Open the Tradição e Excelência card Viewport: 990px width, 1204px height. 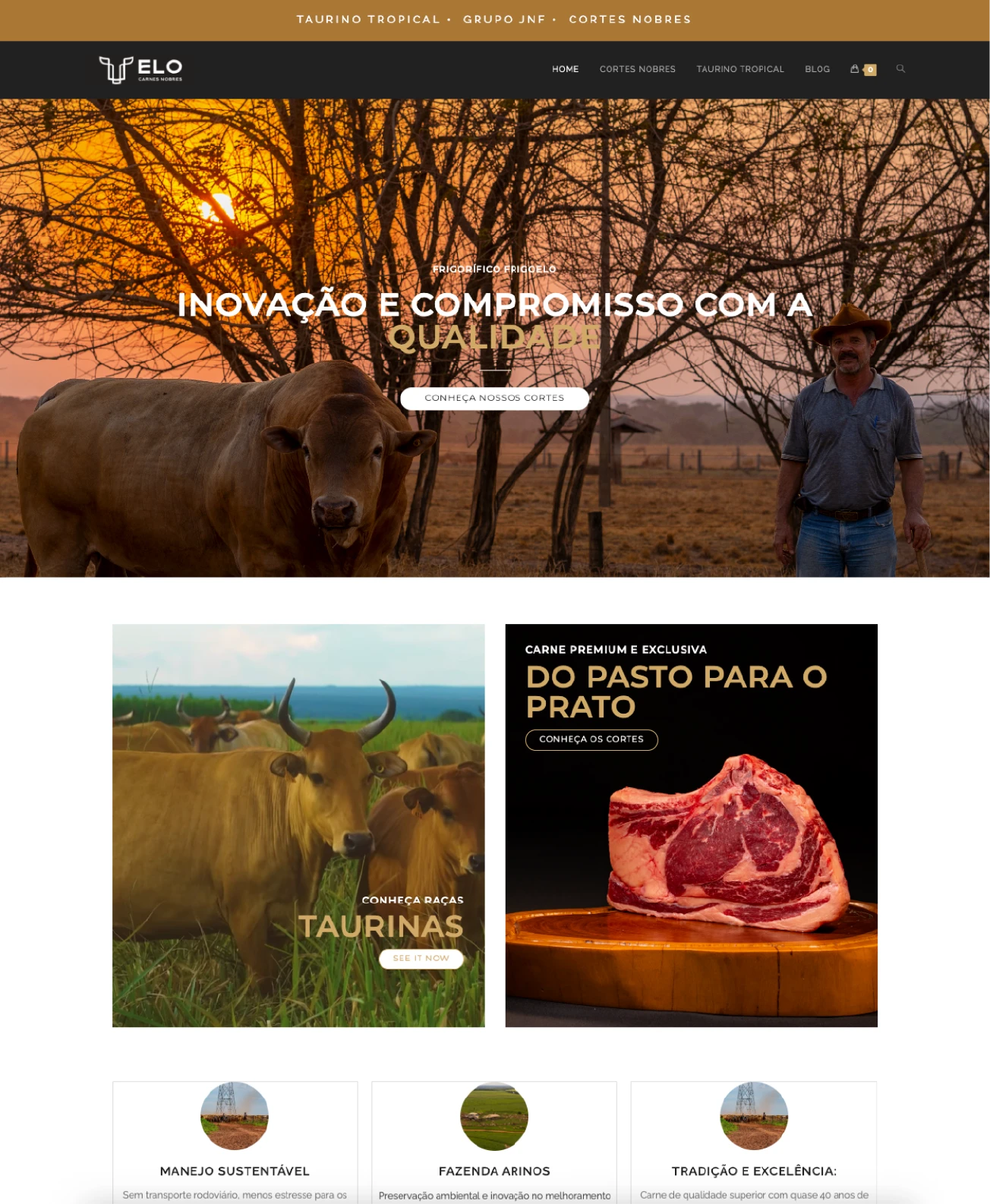(753, 1171)
